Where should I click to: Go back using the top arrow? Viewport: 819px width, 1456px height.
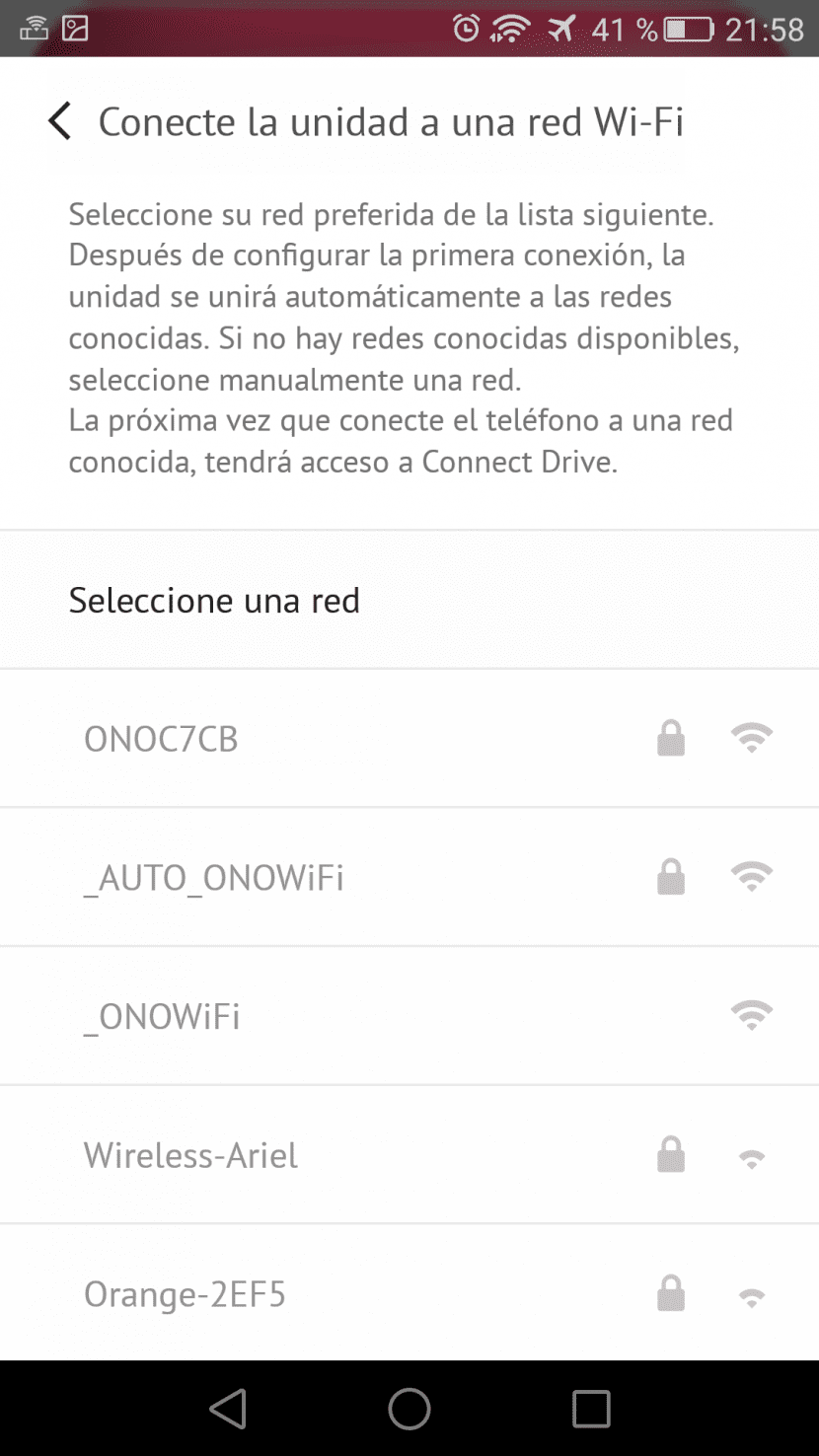[x=60, y=122]
